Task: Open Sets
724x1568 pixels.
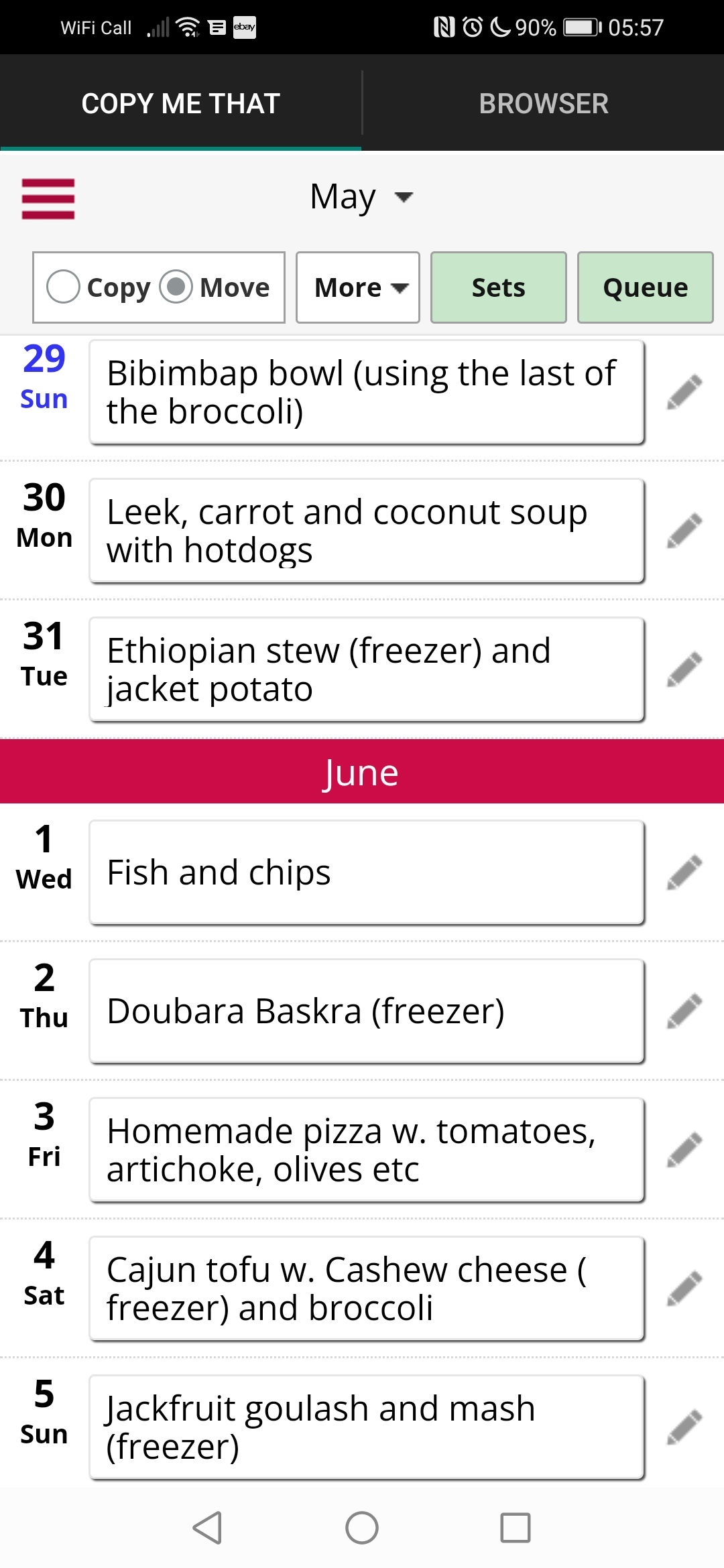Action: (x=499, y=287)
